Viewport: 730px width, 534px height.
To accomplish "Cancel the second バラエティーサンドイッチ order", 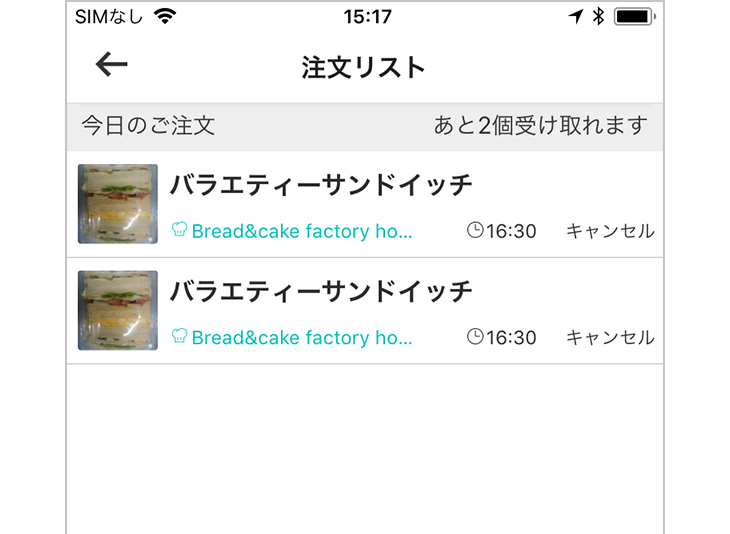I will click(610, 338).
